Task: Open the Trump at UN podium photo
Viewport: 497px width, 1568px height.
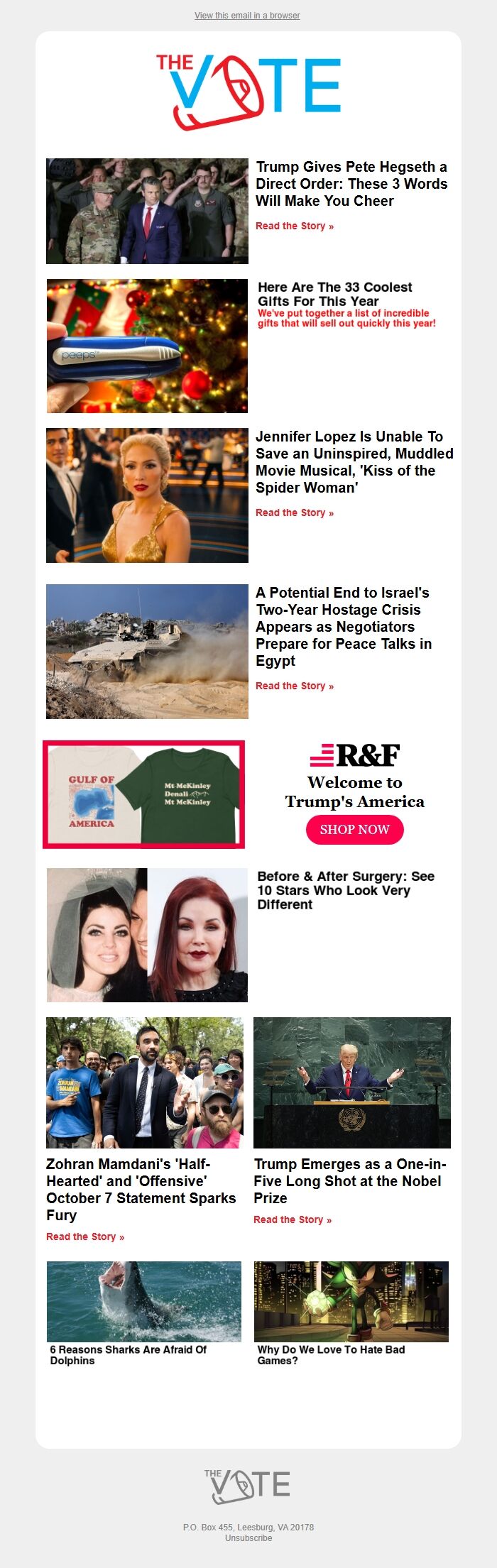Action: [x=351, y=1082]
